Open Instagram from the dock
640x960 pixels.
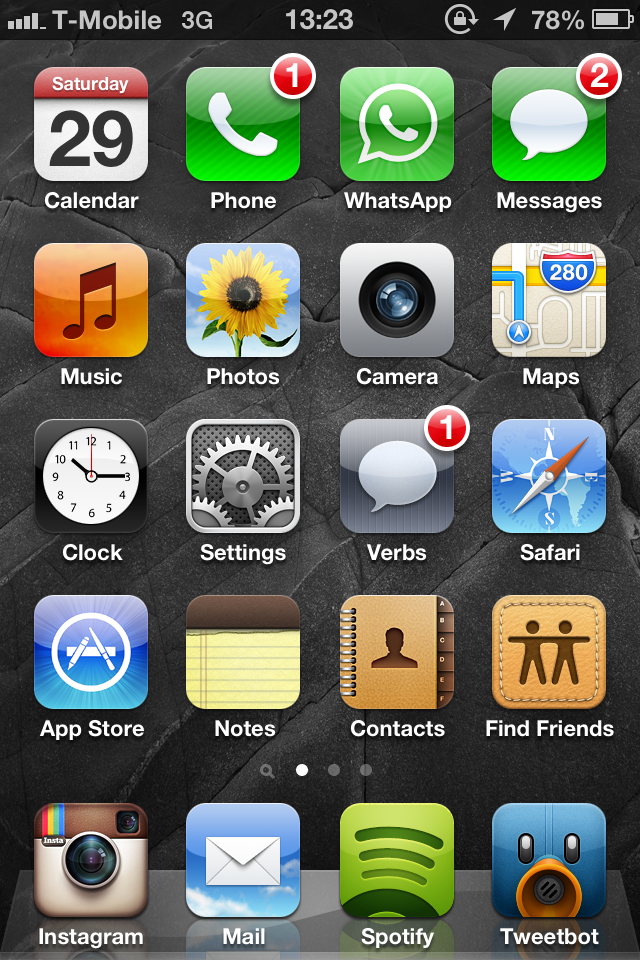[x=91, y=860]
